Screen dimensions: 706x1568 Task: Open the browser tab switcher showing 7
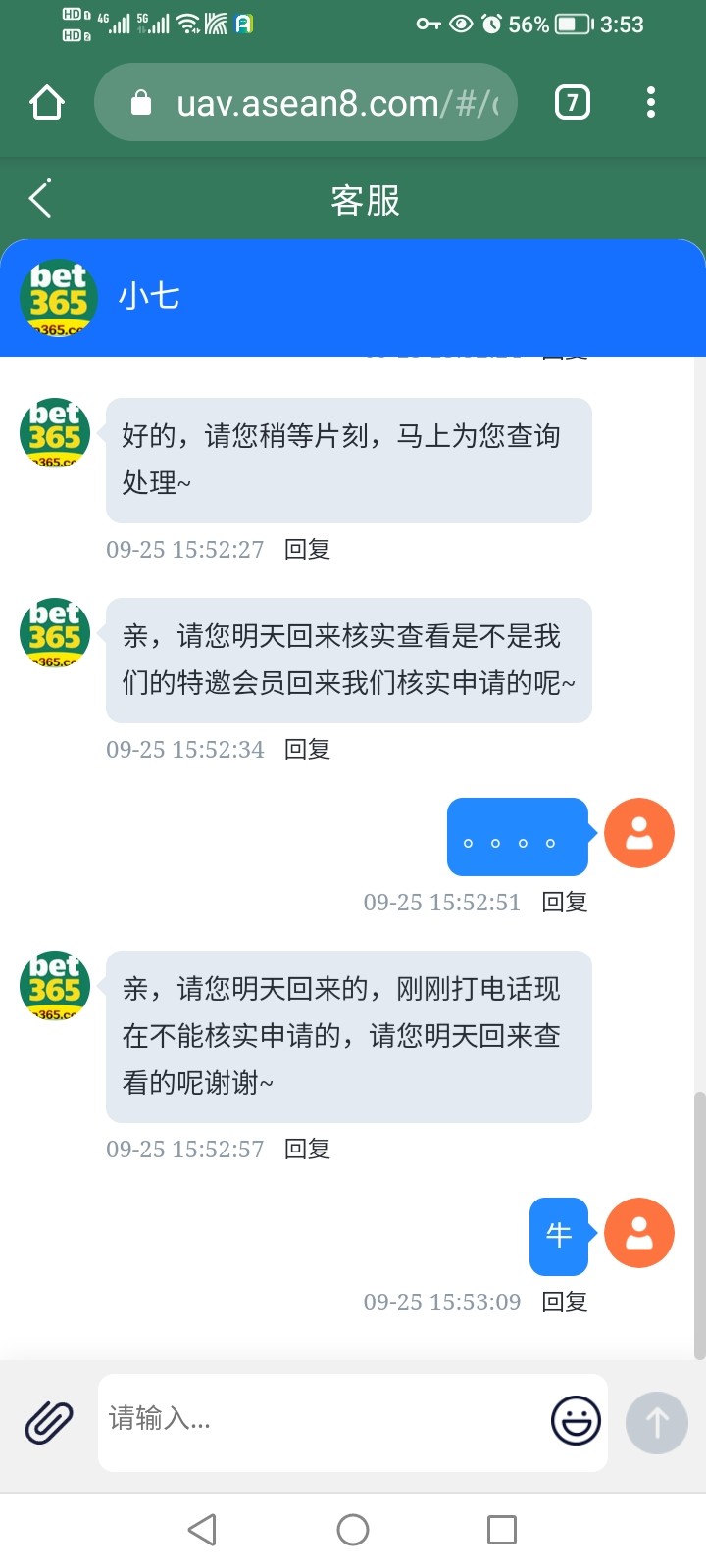coord(573,101)
